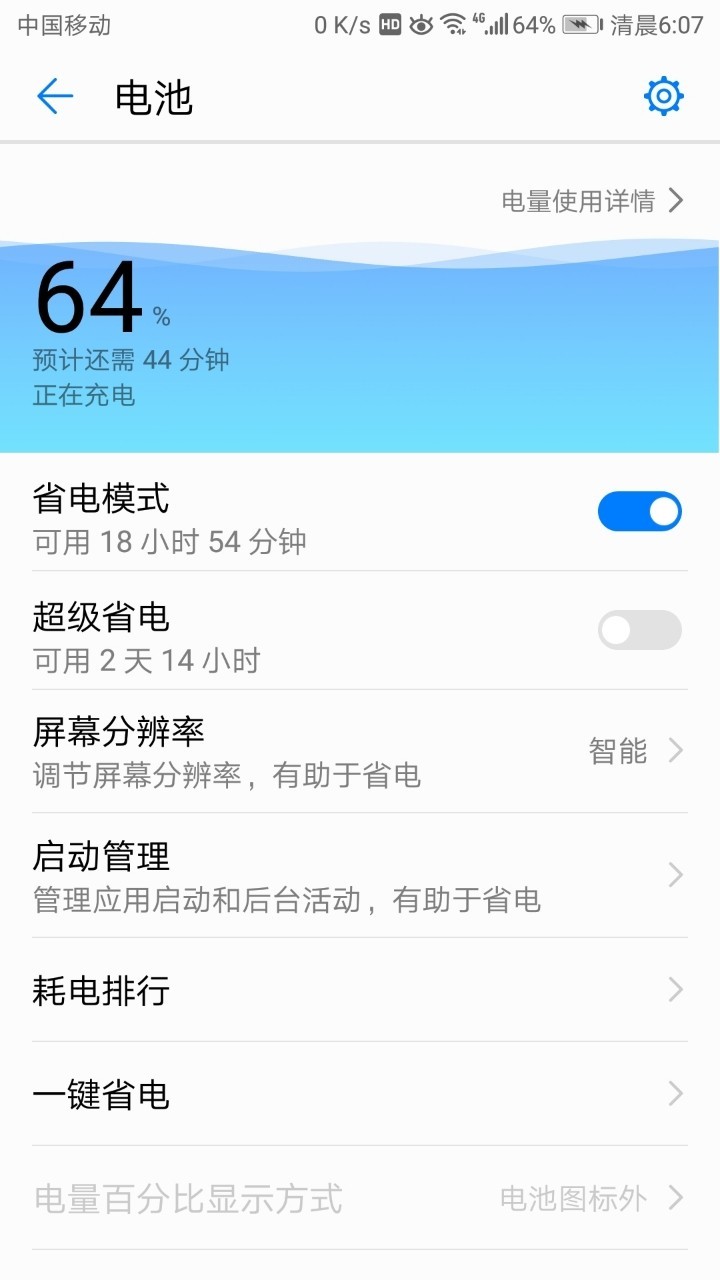Screen dimensions: 720x1280
Task: Open battery settings gear icon
Action: click(662, 97)
